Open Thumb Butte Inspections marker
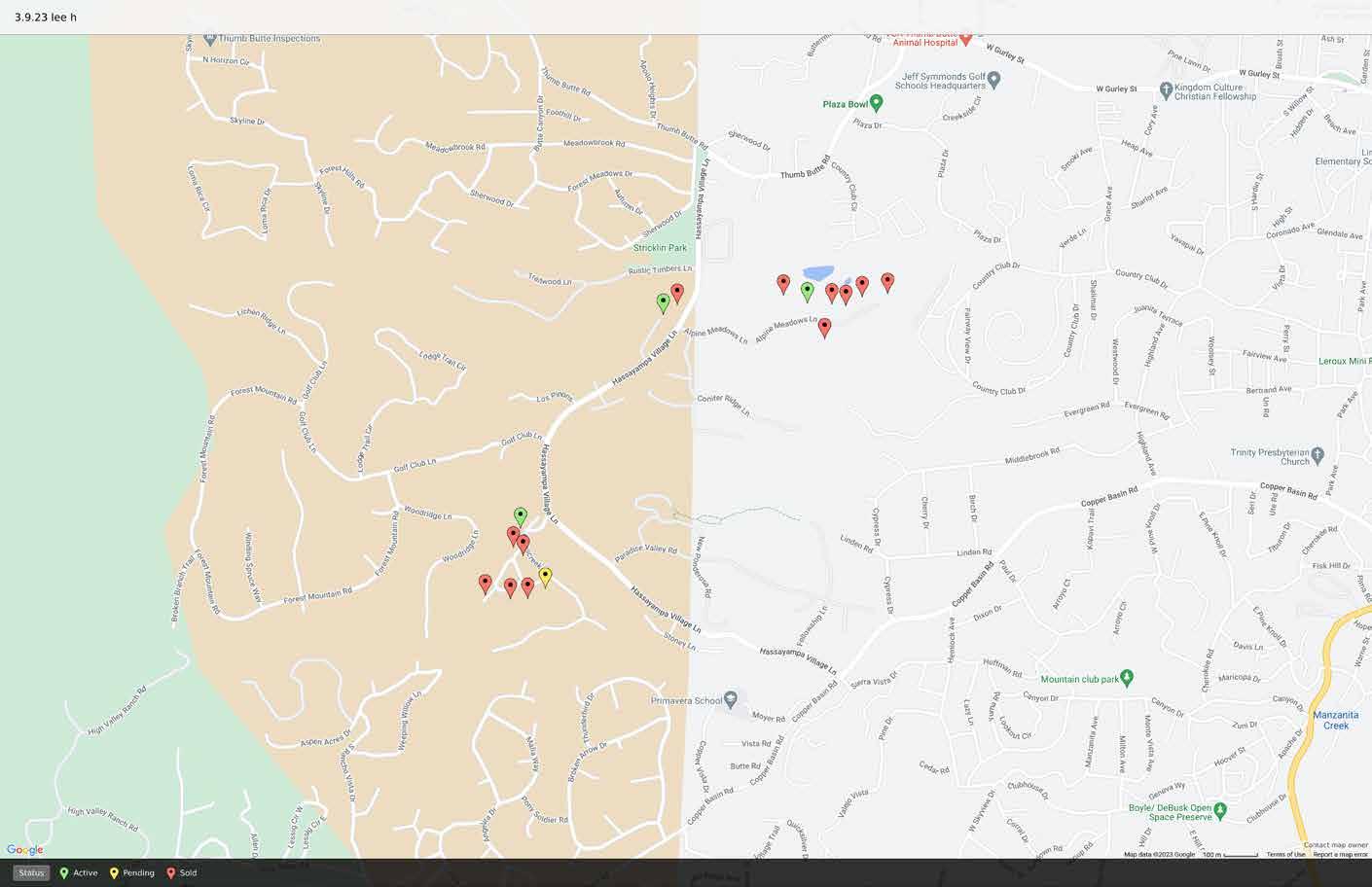 209,40
